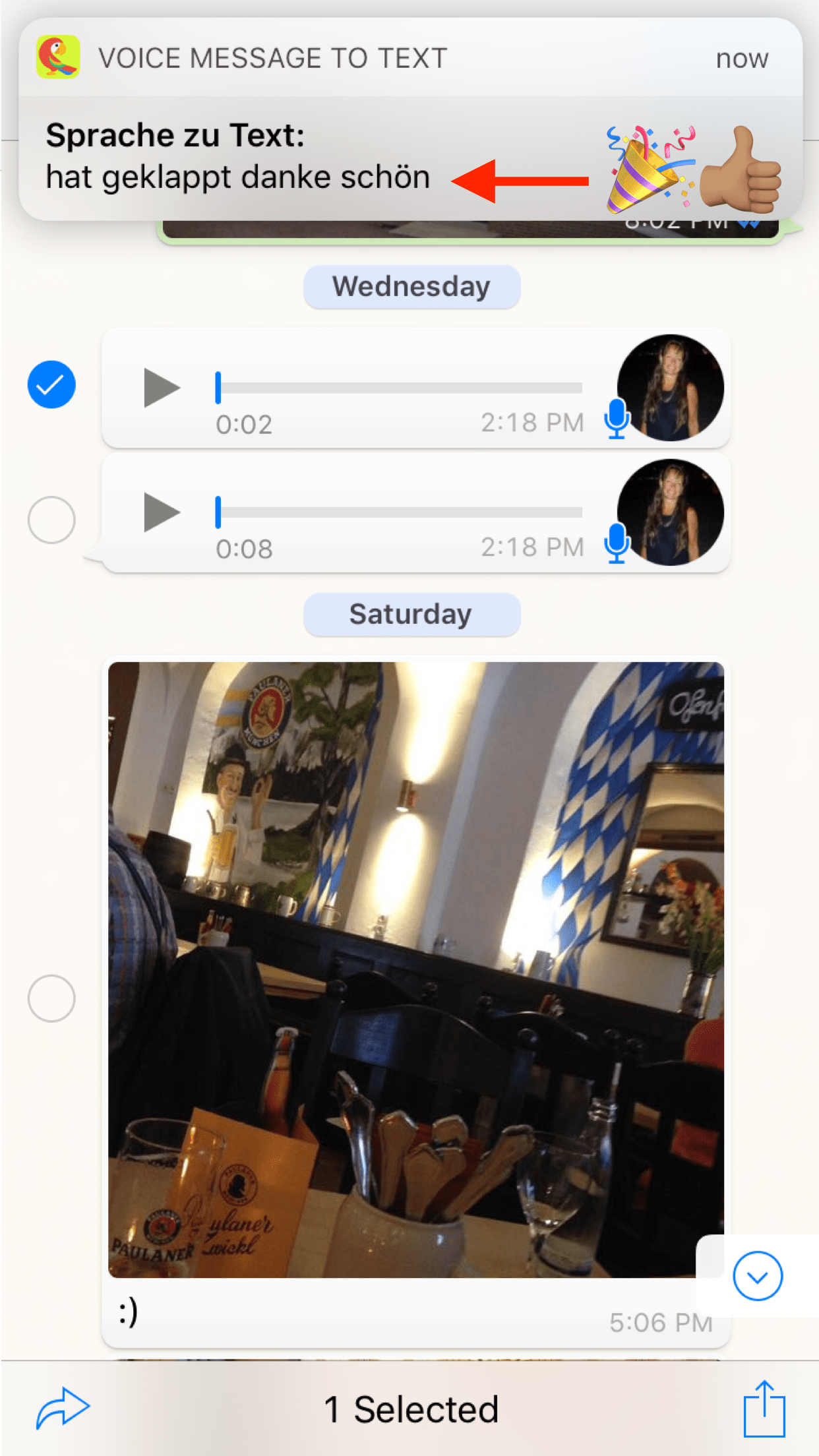Select the 0:08 voice message
Viewport: 819px width, 1456px height.
pyautogui.click(x=51, y=520)
